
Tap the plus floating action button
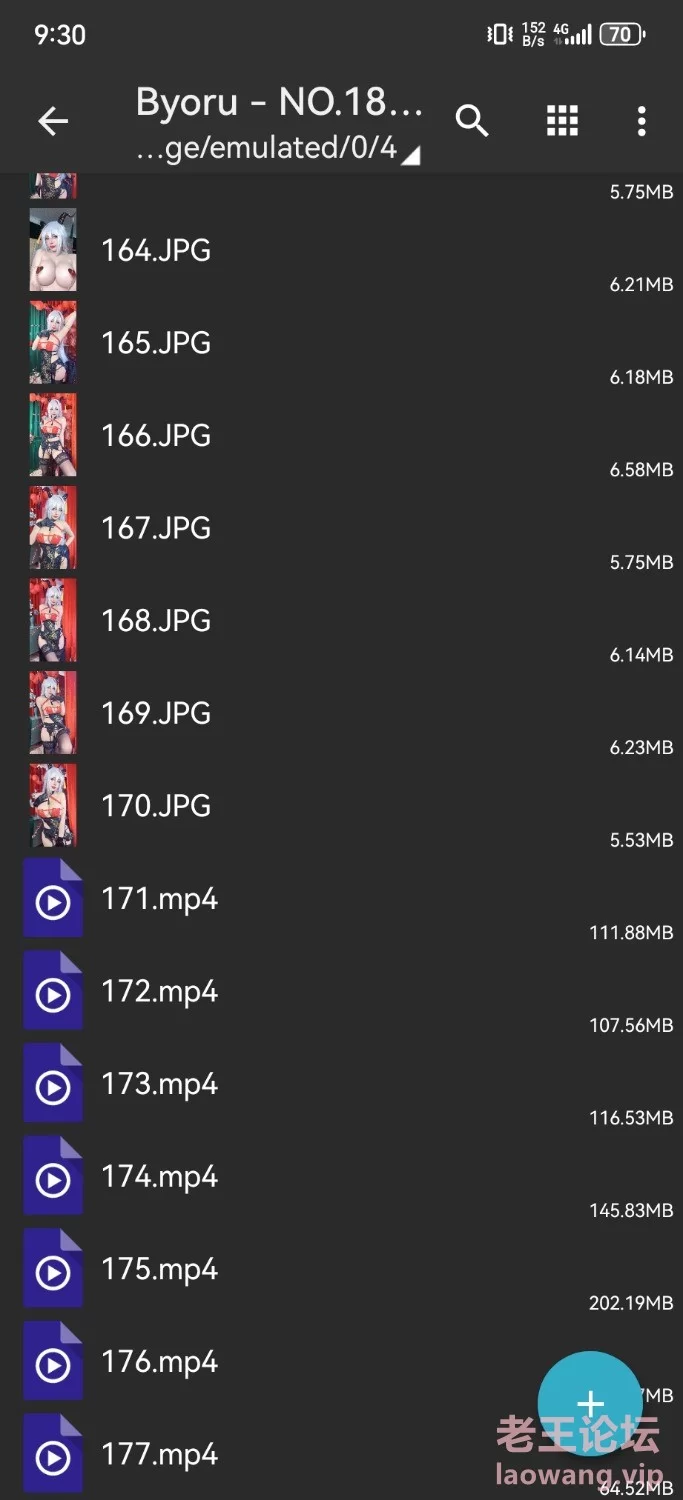click(x=590, y=1403)
